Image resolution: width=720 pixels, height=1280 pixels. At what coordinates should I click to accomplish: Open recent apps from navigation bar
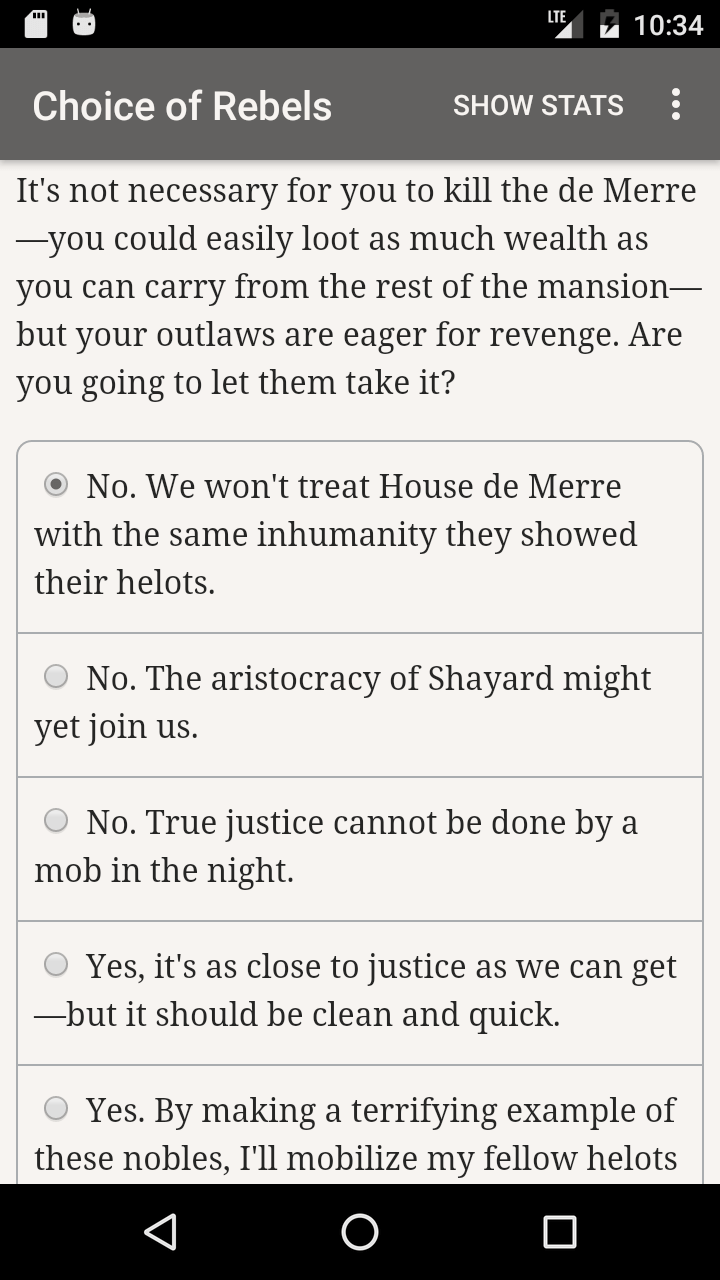(x=559, y=1232)
